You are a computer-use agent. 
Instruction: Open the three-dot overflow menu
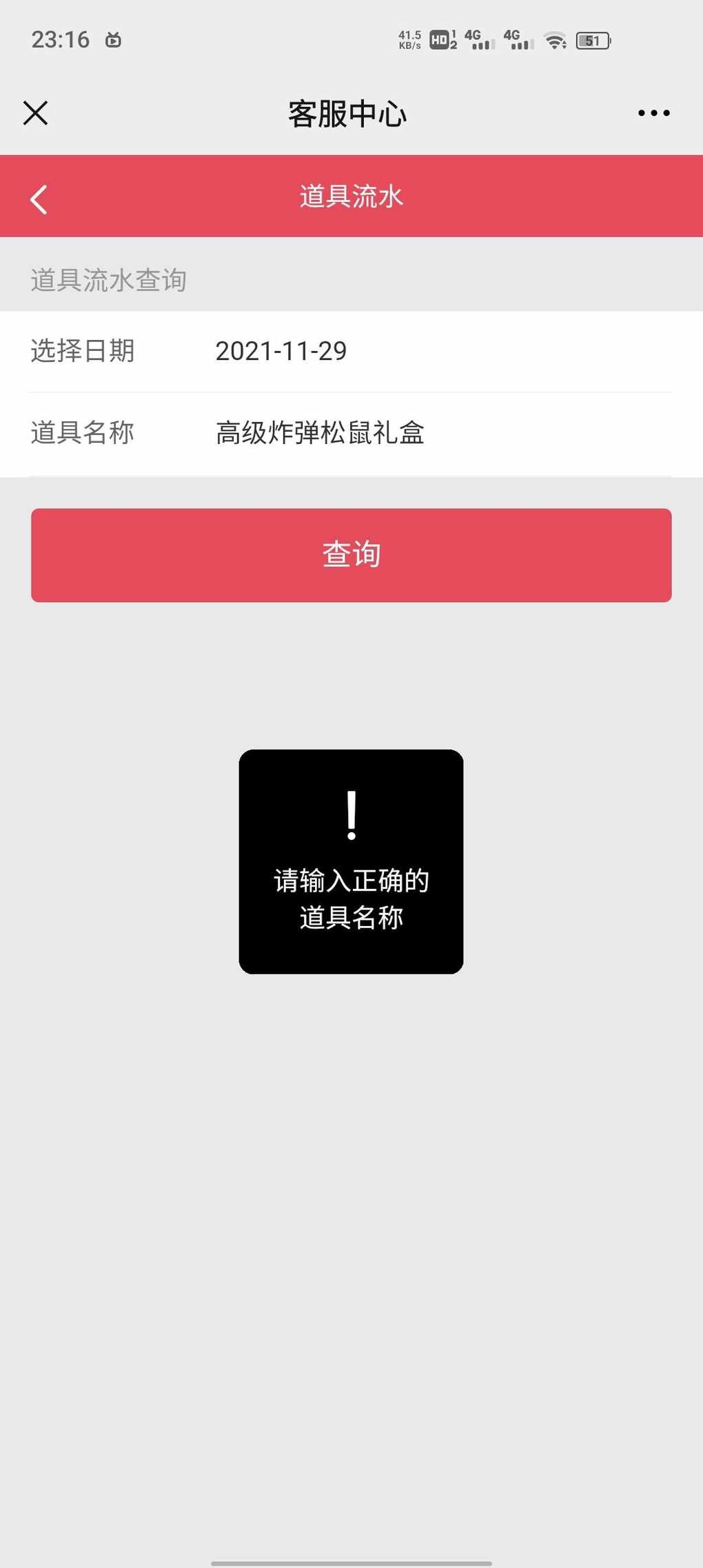tap(653, 113)
